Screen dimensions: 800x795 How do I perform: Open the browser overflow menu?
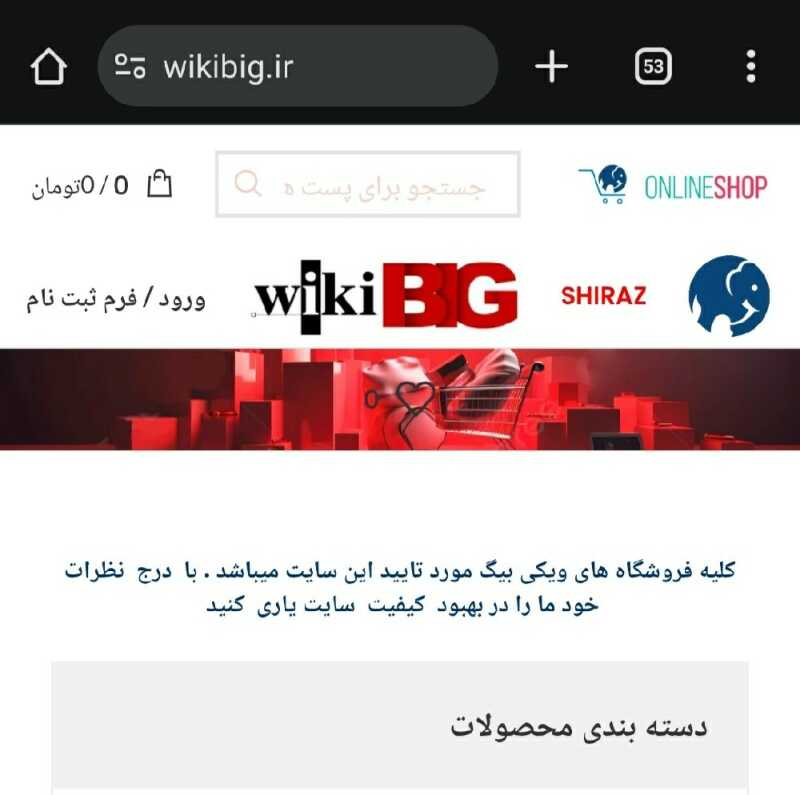pyautogui.click(x=751, y=67)
